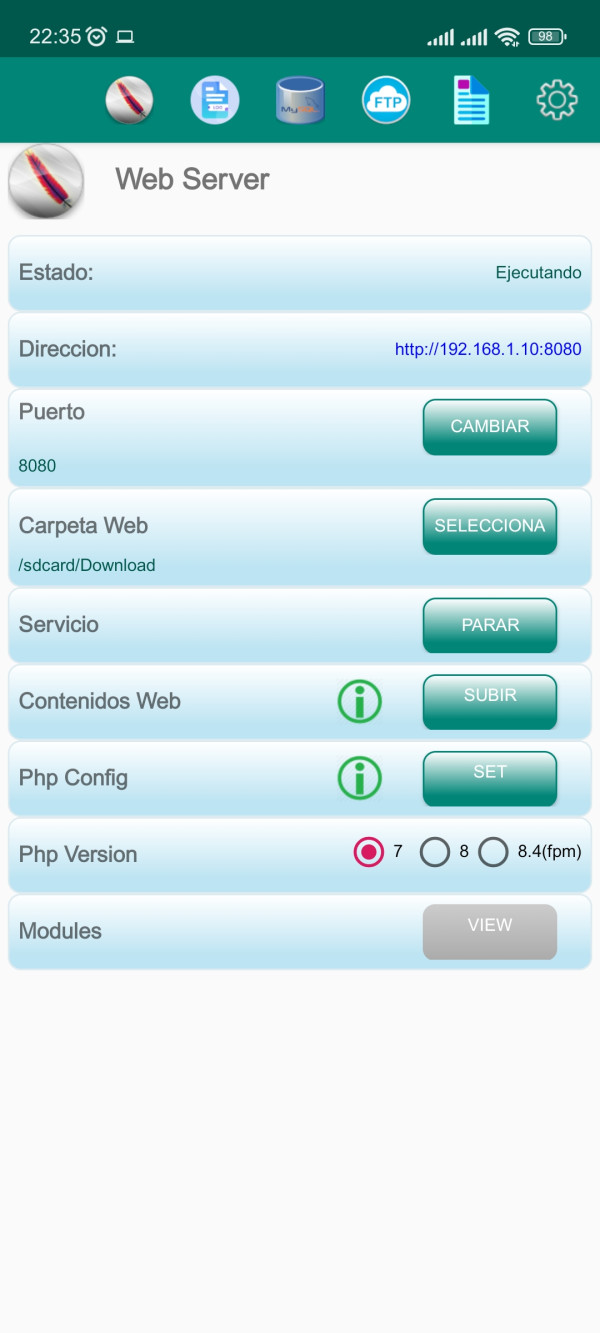This screenshot has height=1333, width=600.
Task: Tap SELECCIONA to choose the web folder
Action: [x=490, y=526]
